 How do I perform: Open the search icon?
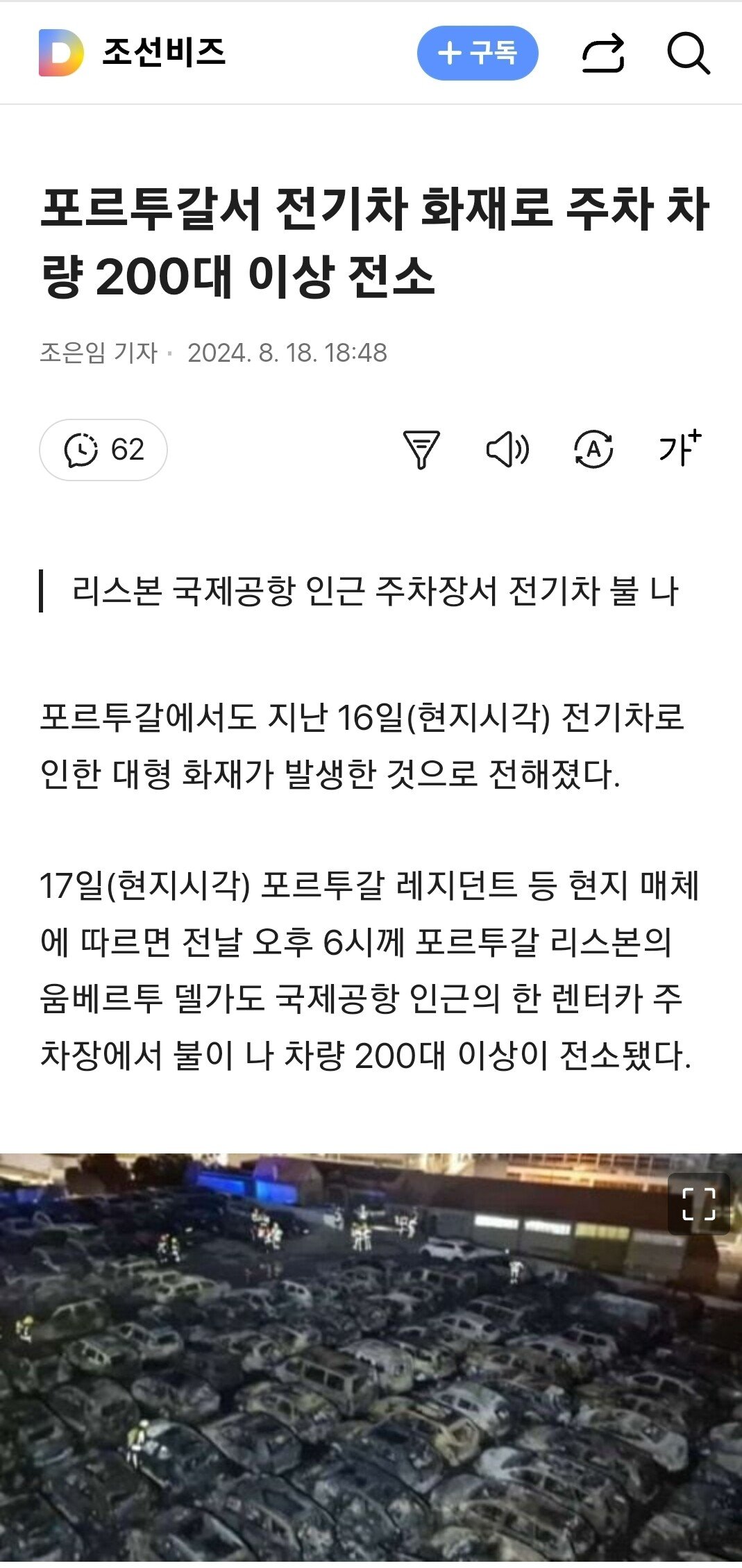click(688, 53)
